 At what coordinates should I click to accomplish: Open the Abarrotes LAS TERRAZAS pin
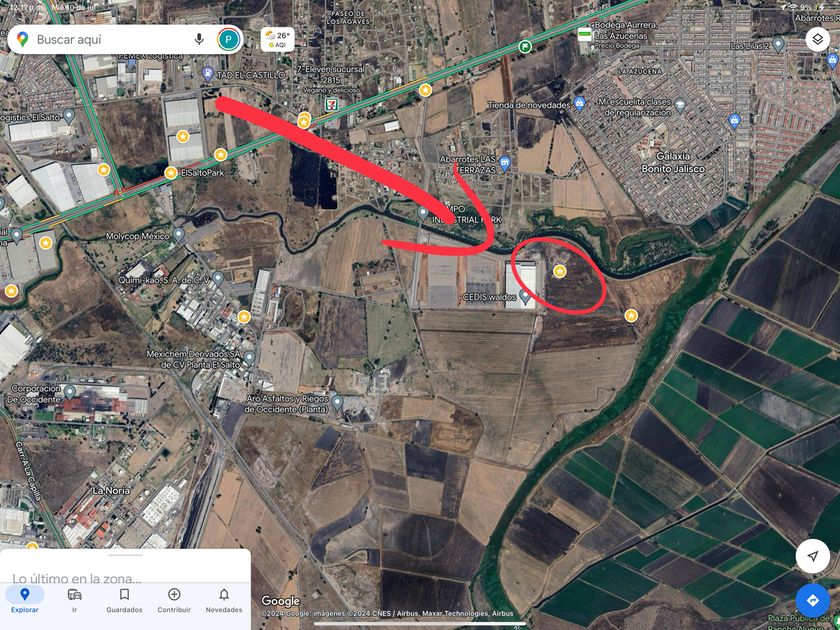coord(505,162)
